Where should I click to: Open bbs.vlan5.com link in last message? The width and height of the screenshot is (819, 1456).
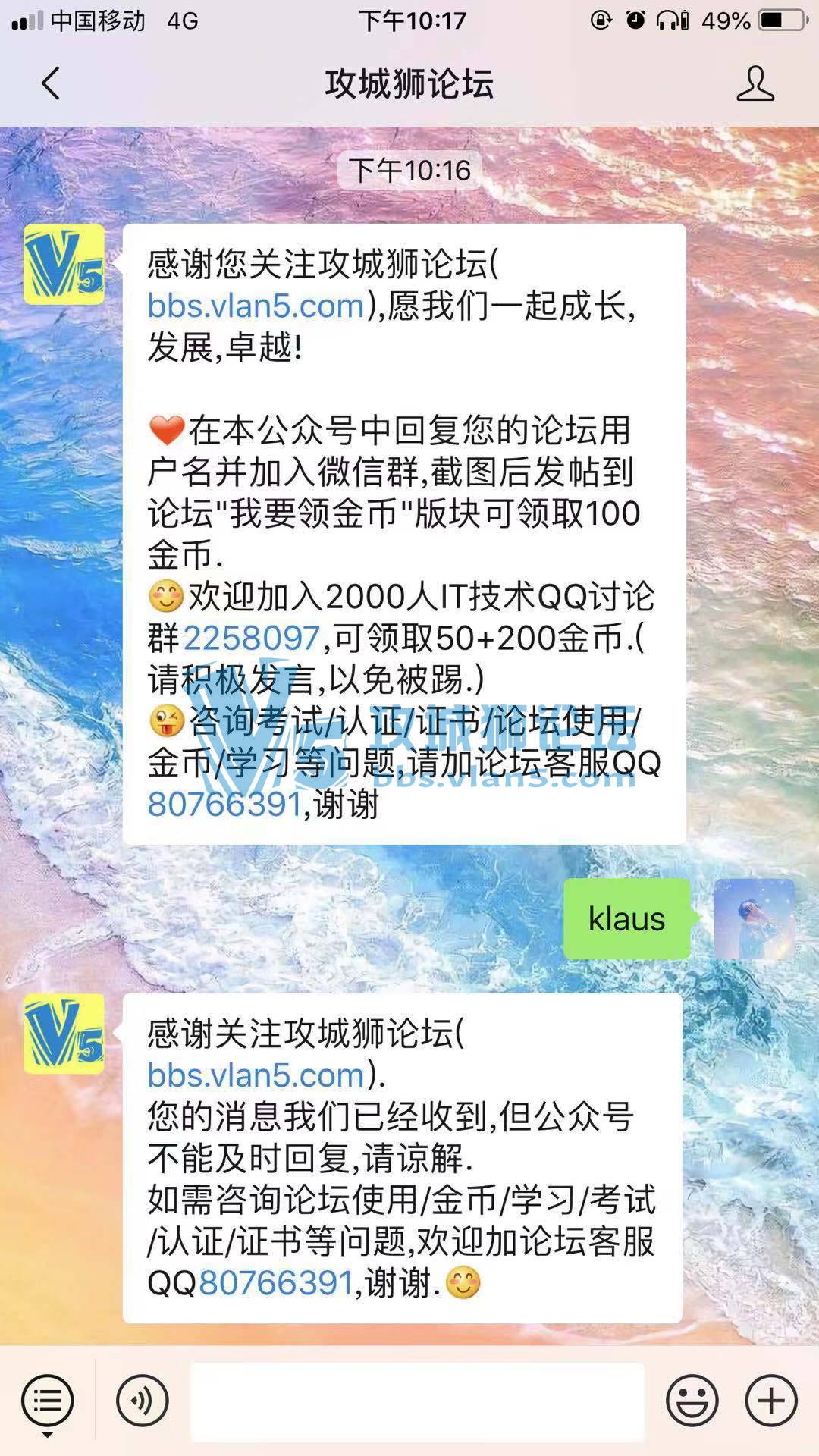[x=256, y=1075]
